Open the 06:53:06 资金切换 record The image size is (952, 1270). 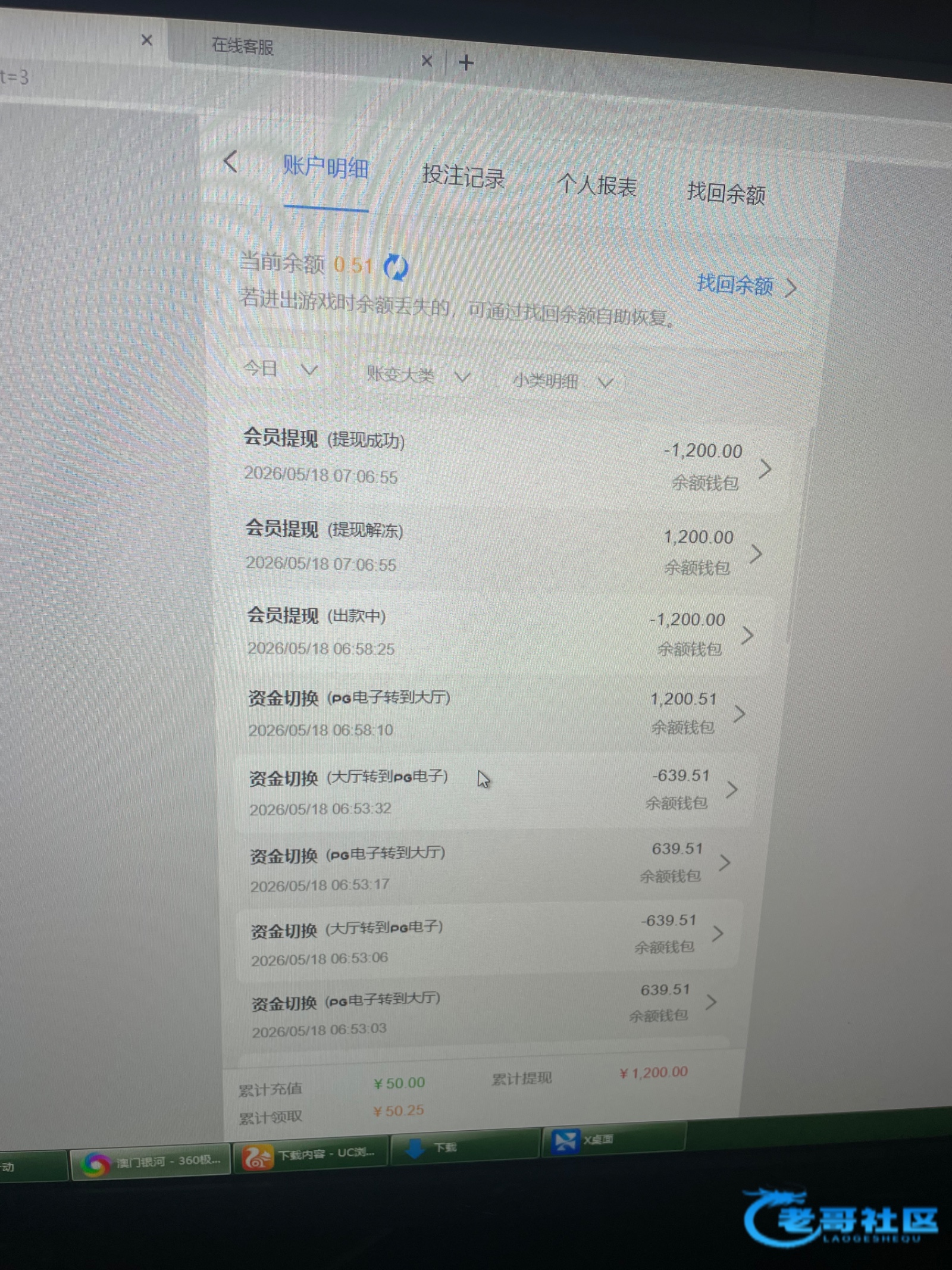[x=488, y=940]
